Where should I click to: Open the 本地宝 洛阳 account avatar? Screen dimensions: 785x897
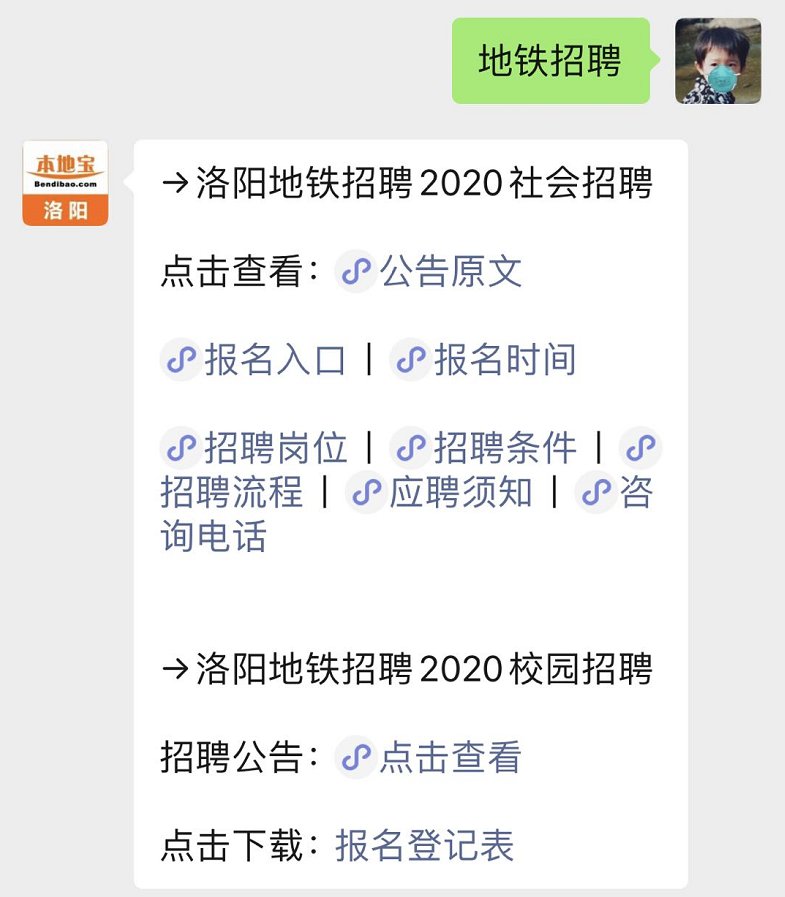pyautogui.click(x=65, y=183)
